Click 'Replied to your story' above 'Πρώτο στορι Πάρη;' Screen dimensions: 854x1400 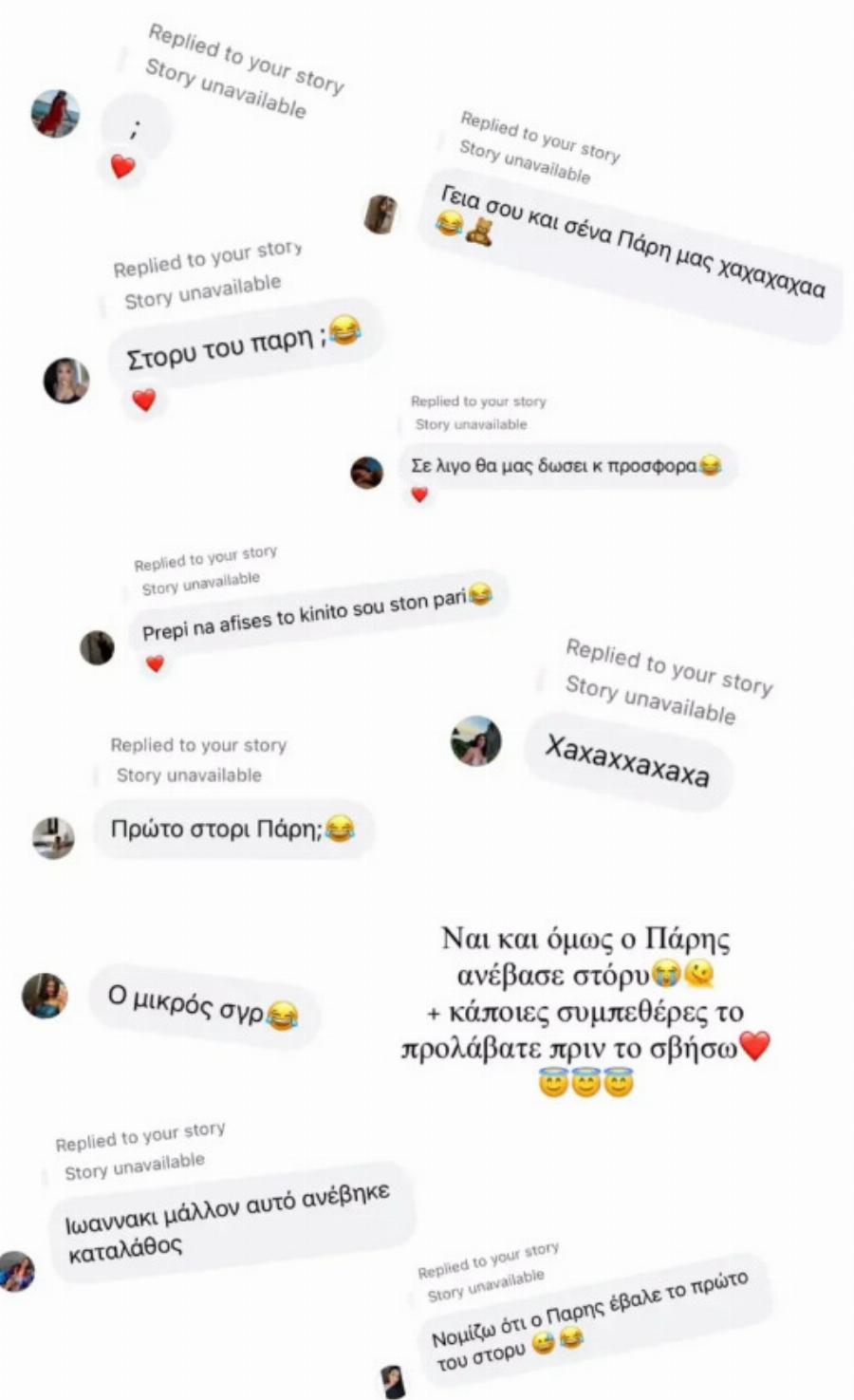point(199,745)
